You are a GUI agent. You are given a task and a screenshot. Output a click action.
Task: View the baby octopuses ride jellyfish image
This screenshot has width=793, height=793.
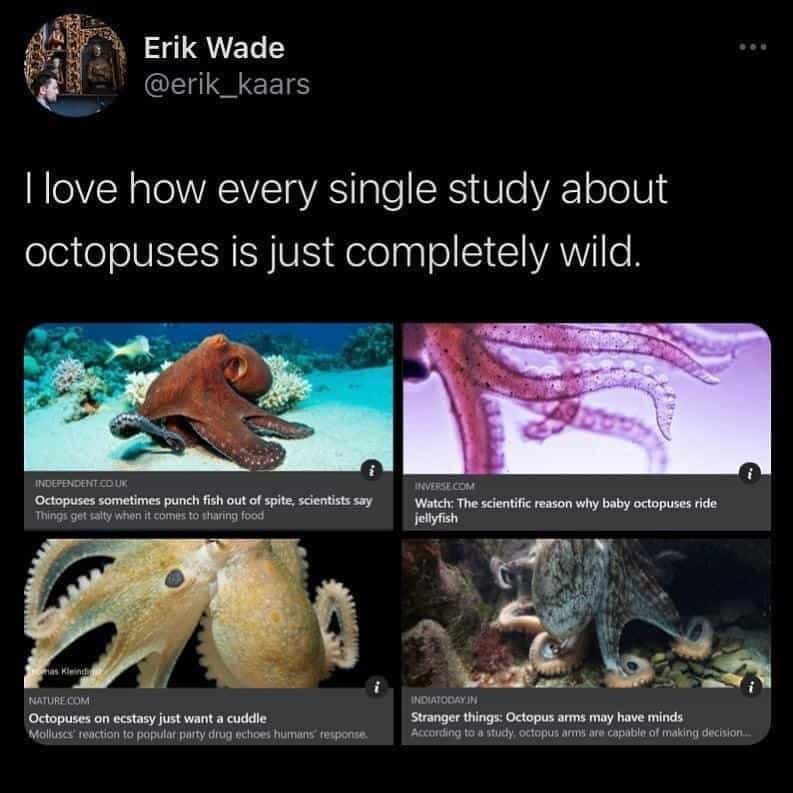pyautogui.click(x=586, y=398)
